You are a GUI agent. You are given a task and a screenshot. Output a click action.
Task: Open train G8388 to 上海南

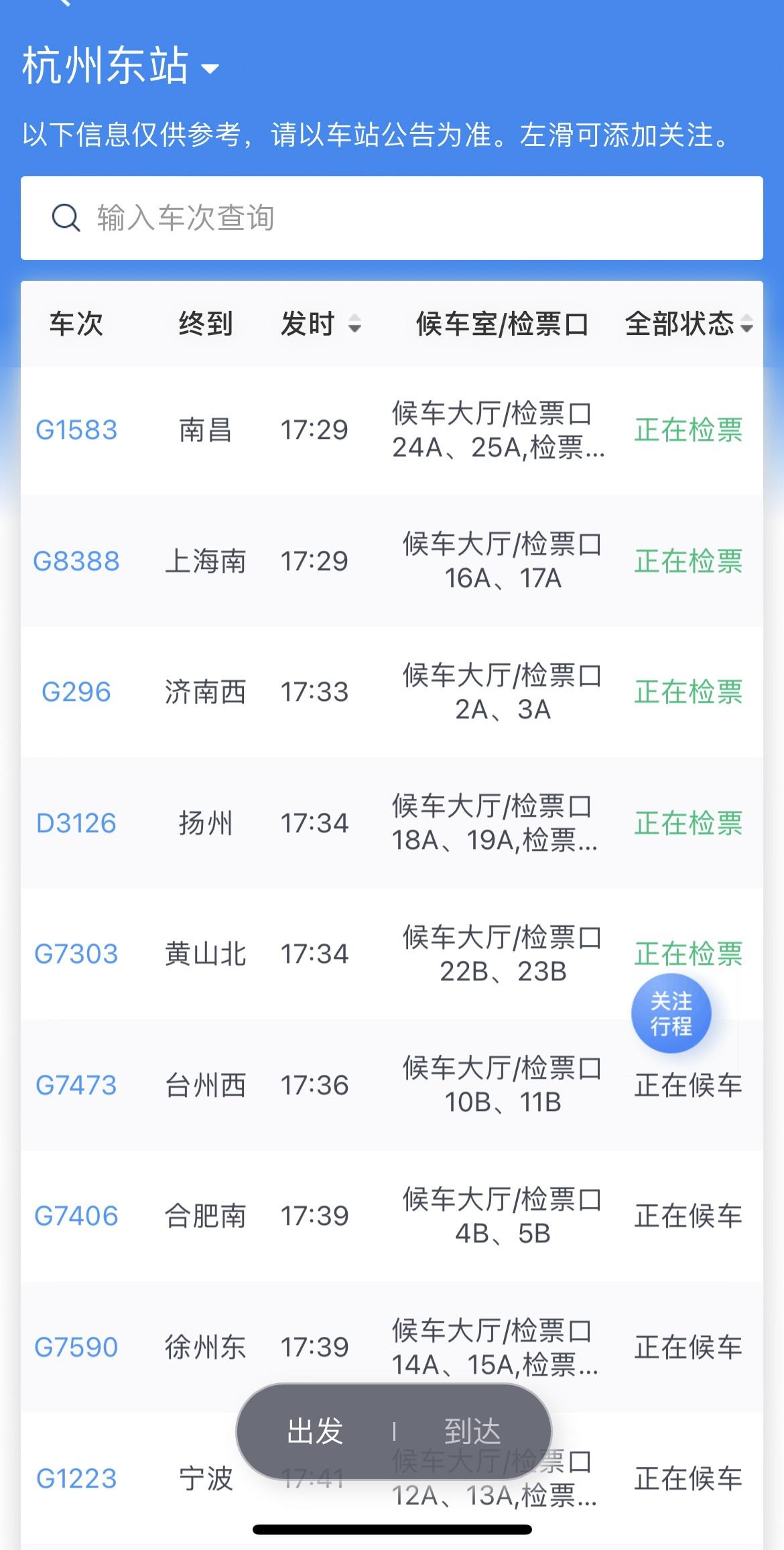[x=76, y=562]
